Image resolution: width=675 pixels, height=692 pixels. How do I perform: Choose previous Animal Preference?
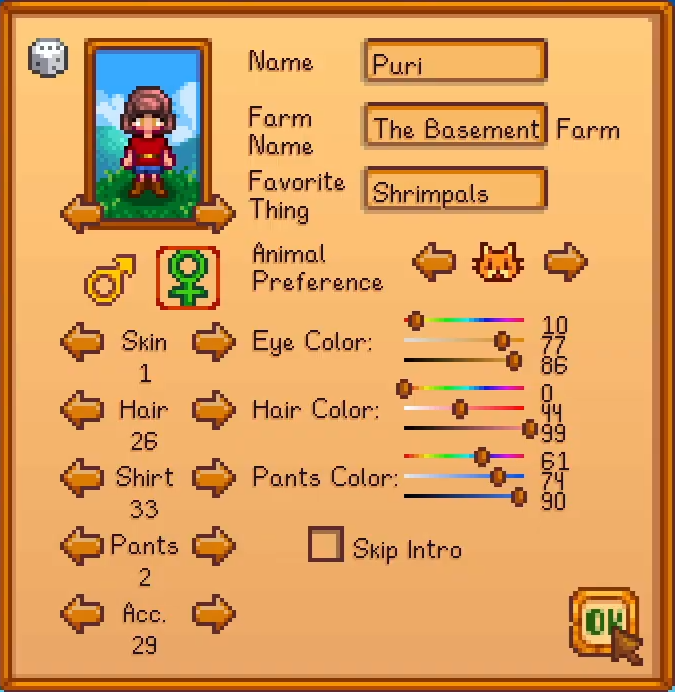[433, 263]
